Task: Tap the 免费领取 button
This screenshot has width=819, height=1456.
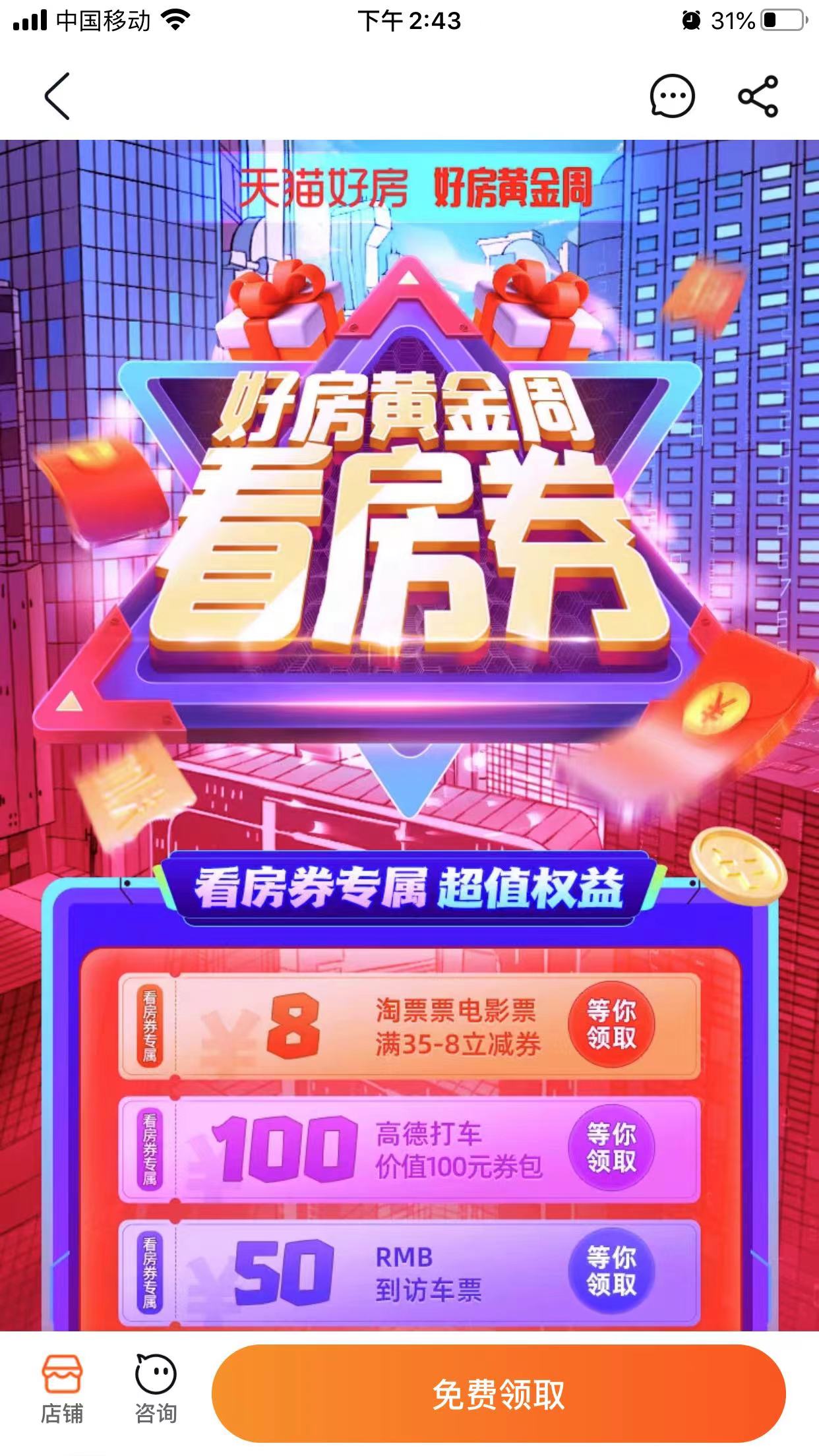Action: tap(499, 1394)
